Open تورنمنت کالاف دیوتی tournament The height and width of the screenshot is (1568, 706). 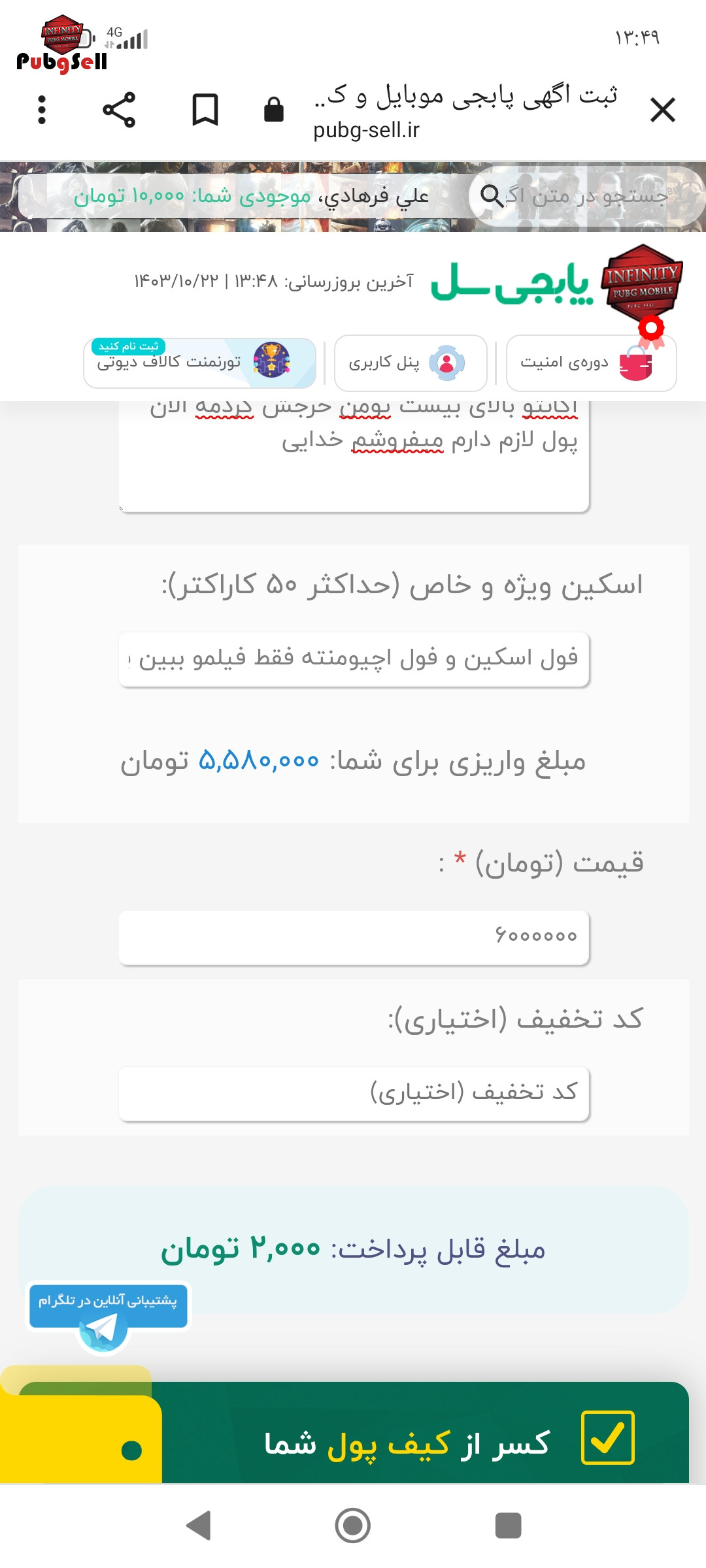[199, 363]
